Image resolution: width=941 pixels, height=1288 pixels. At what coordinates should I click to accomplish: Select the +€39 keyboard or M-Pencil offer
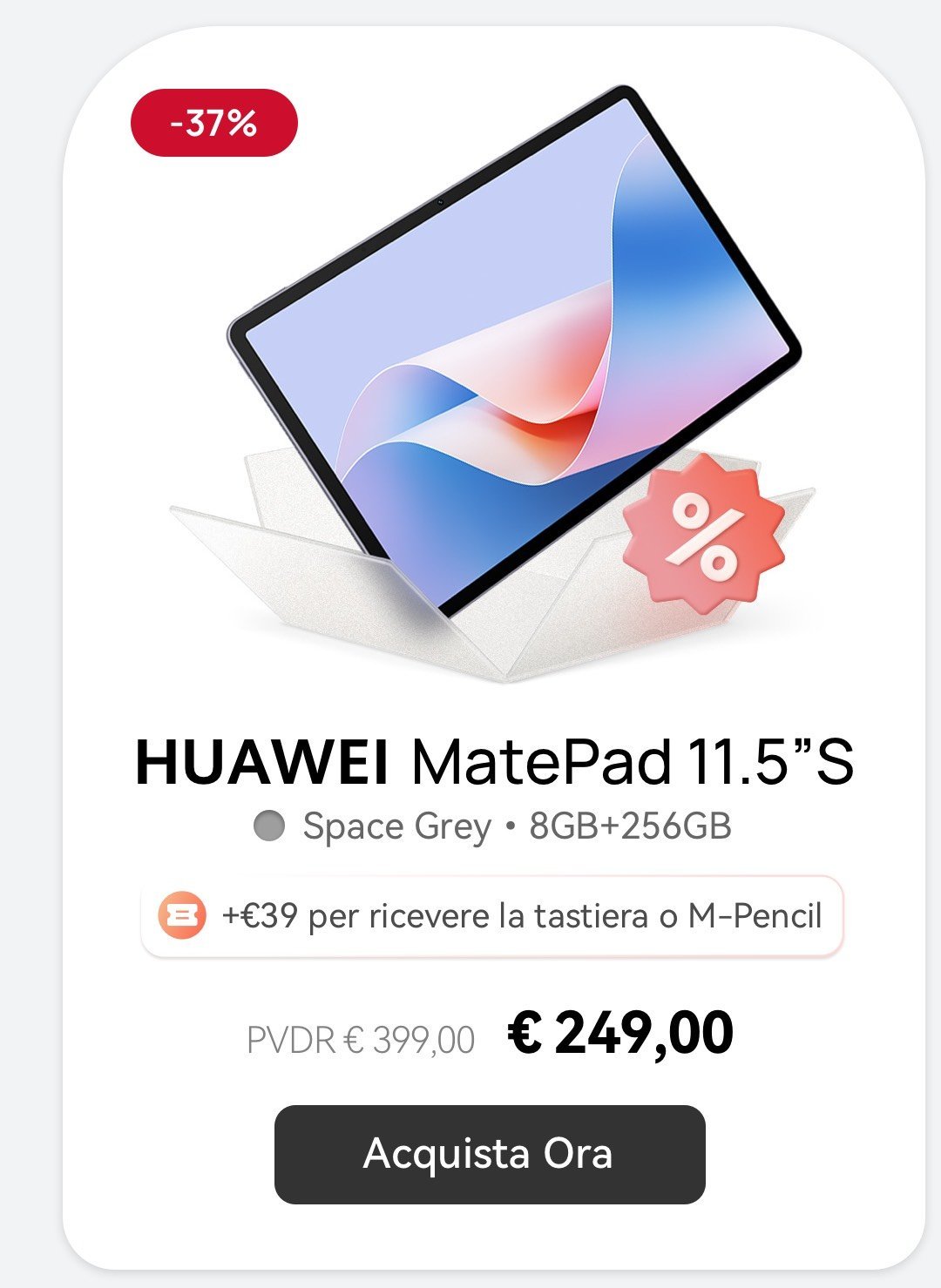[x=492, y=916]
